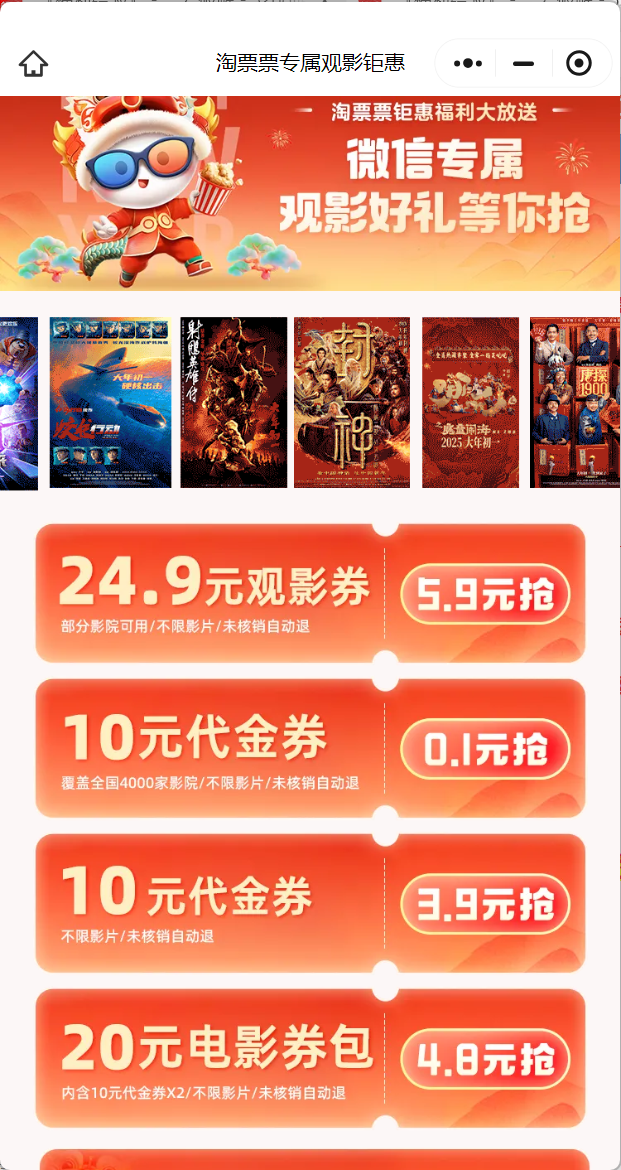Minimize the mini program
The height and width of the screenshot is (1170, 621).
pyautogui.click(x=522, y=64)
